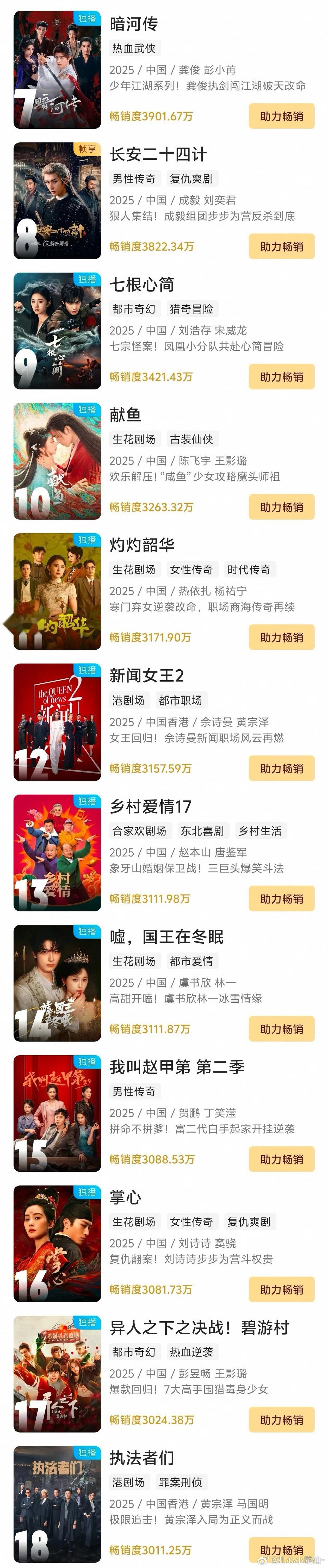Open the 我叫赵甲第 第二季 poster
The width and height of the screenshot is (328, 1568).
(x=57, y=1113)
